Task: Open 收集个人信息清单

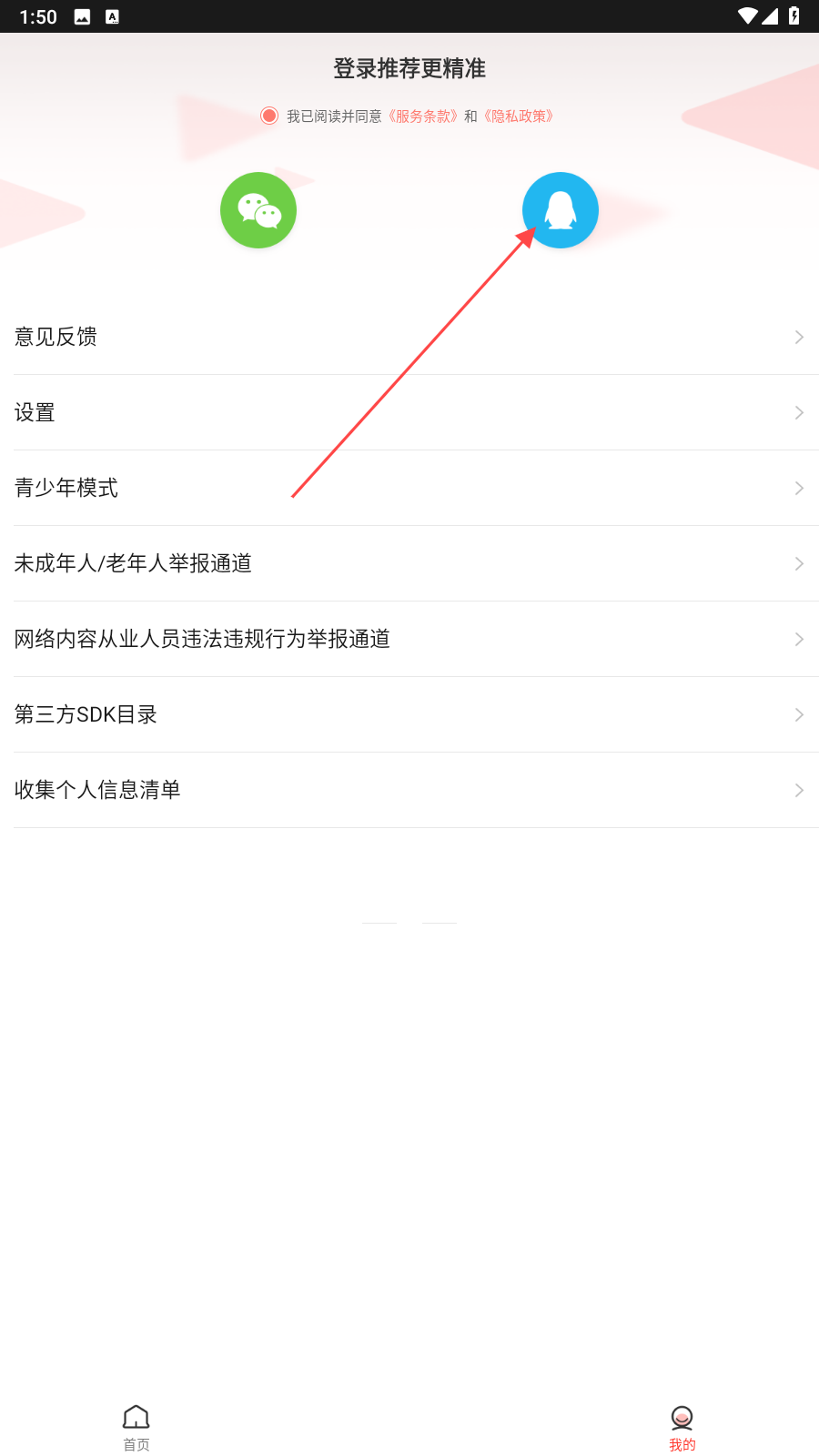Action: 409,790
